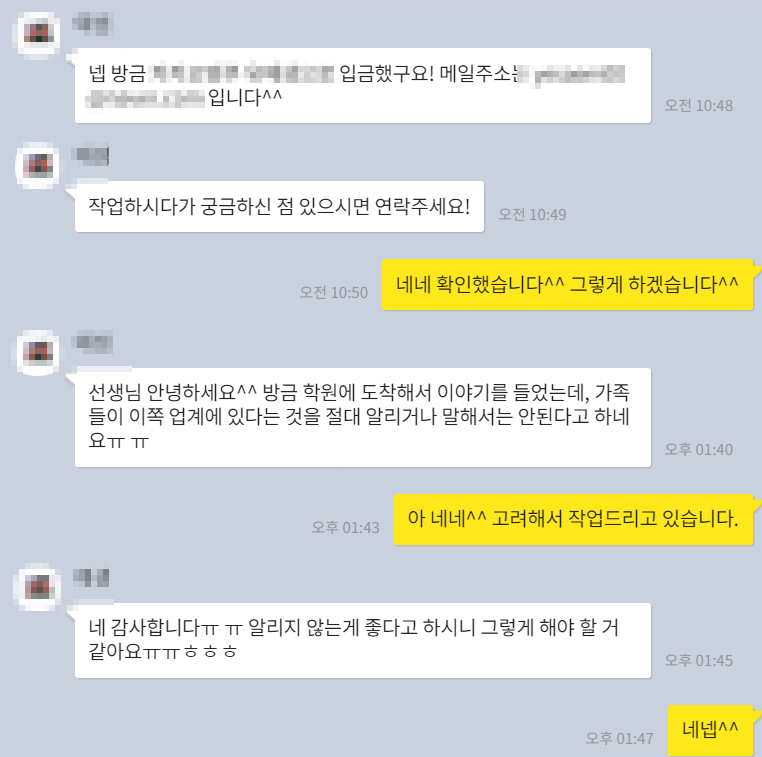This screenshot has height=757, width=762.
Task: View profile picture beside the 선생님 안녕하세요 message
Action: tap(38, 351)
